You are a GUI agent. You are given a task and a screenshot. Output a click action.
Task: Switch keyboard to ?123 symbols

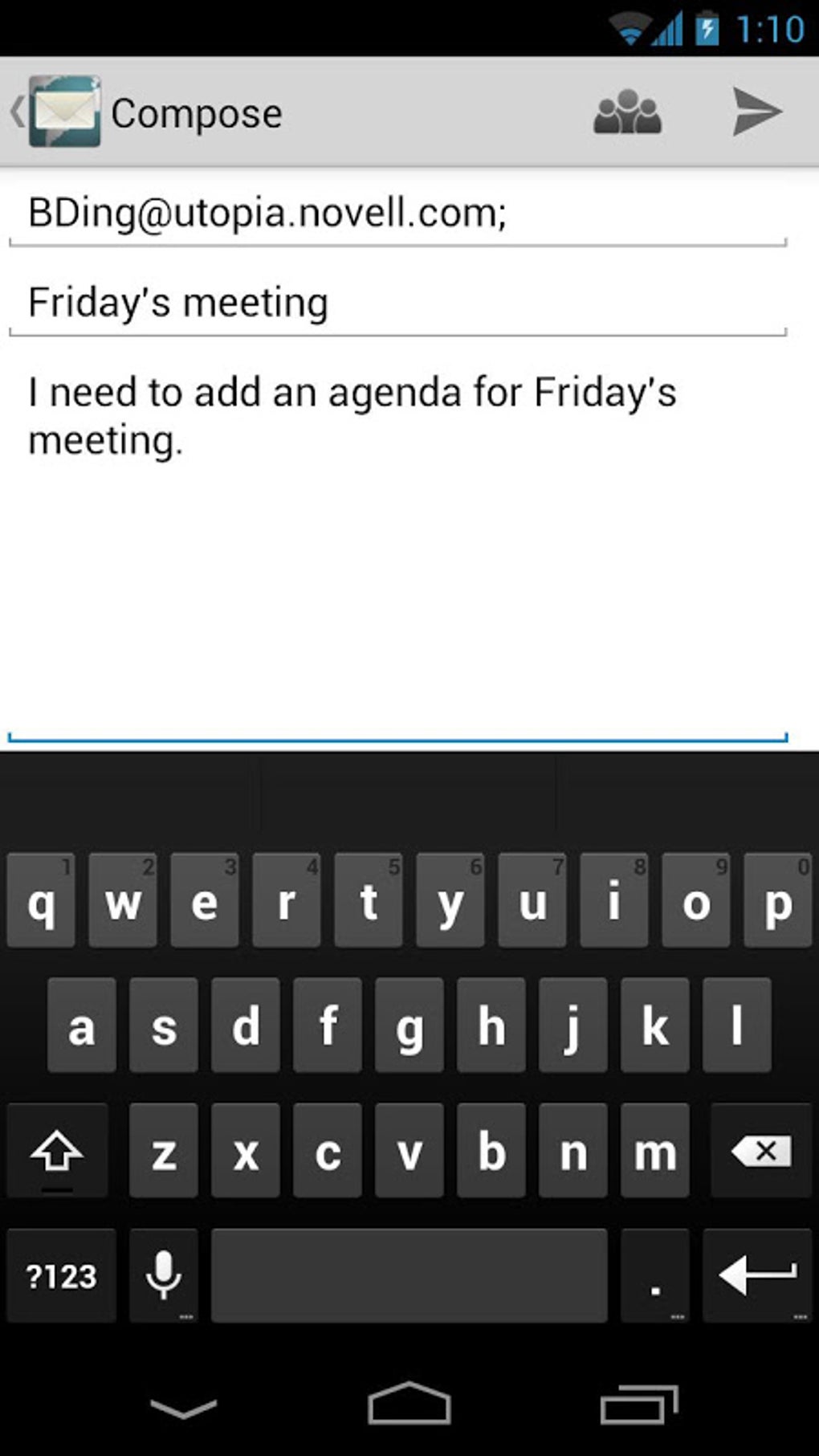(x=61, y=1275)
